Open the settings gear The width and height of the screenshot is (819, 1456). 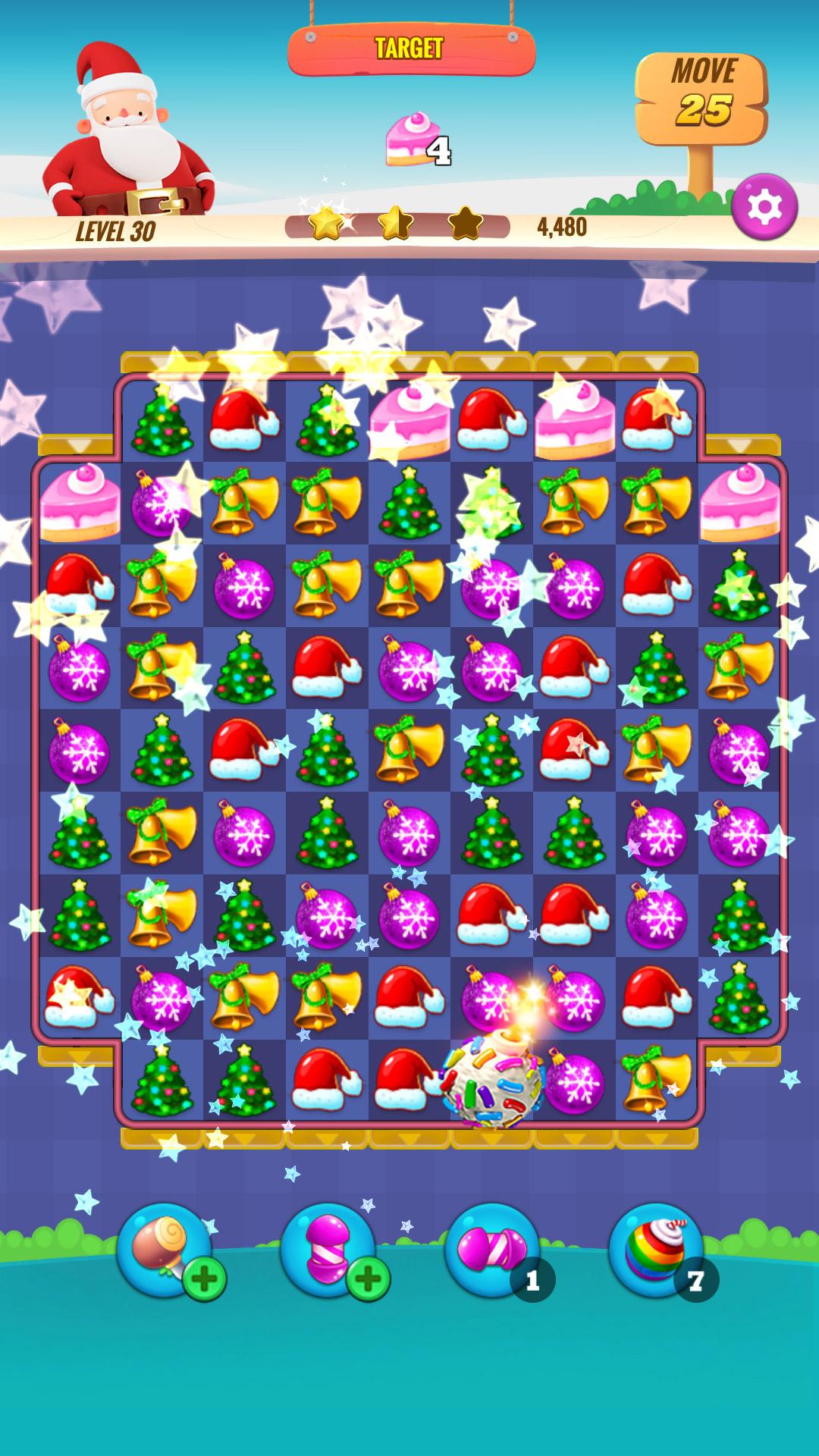point(764,206)
